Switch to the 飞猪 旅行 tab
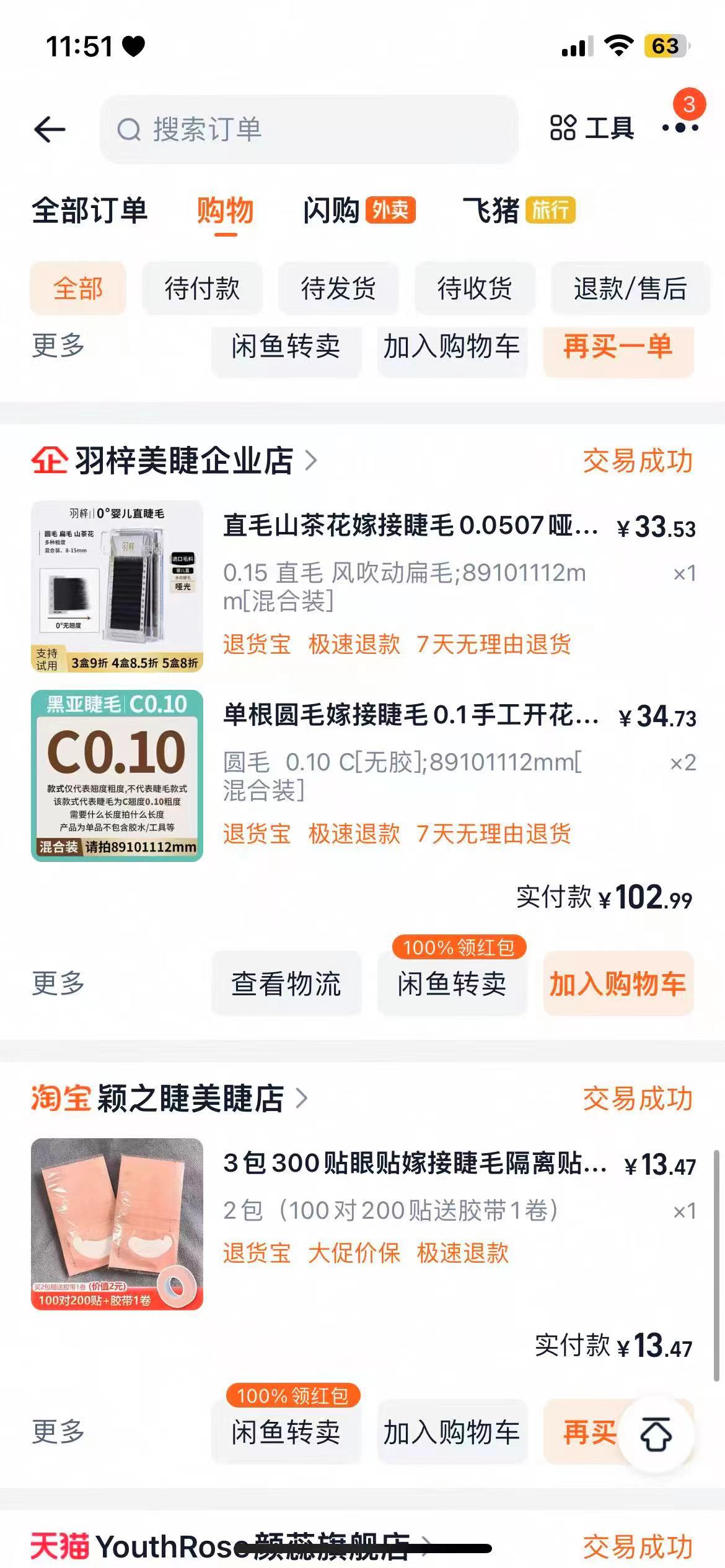 click(x=519, y=211)
